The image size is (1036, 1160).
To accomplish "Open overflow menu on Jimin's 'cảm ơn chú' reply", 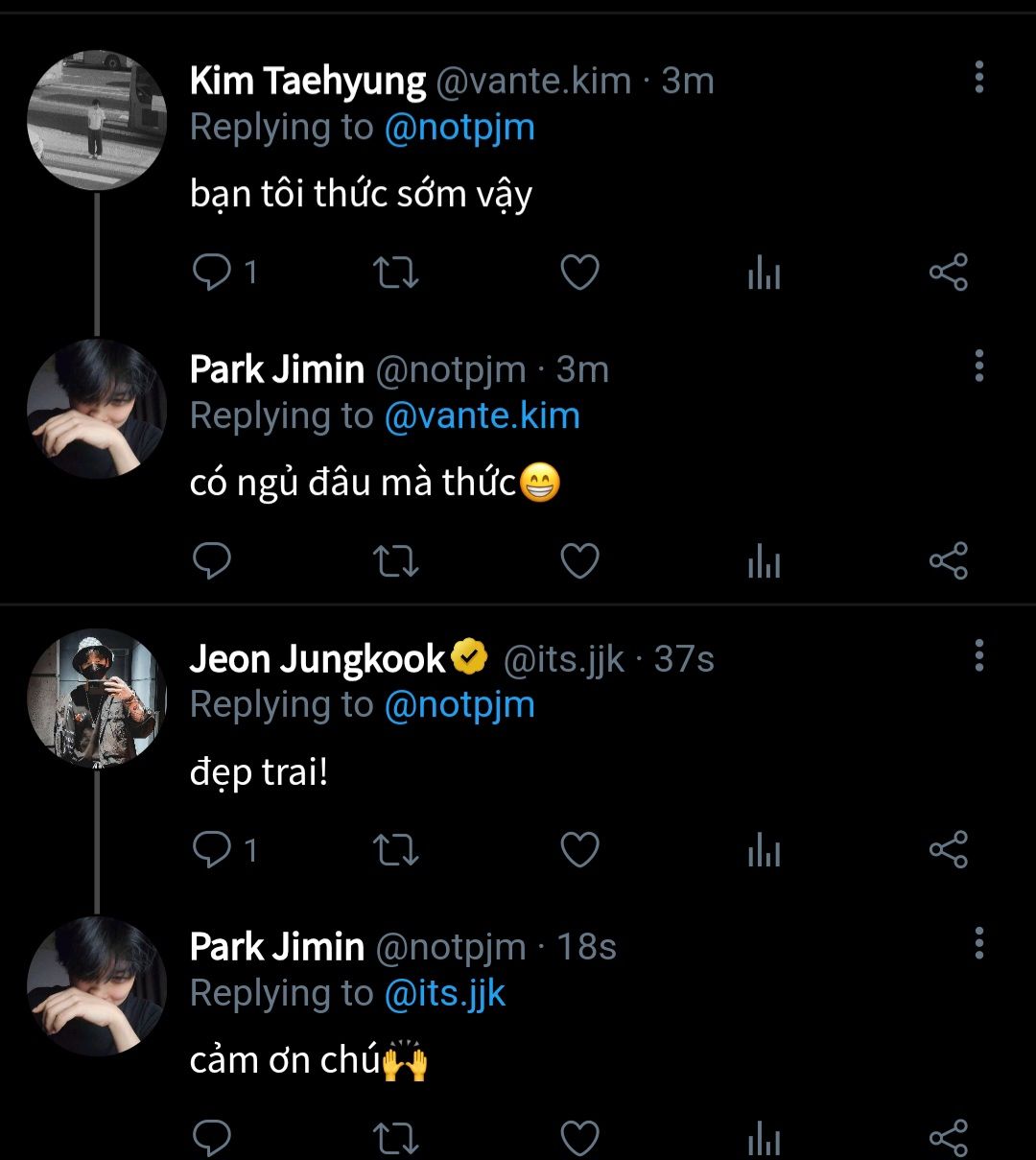I will 978,943.
